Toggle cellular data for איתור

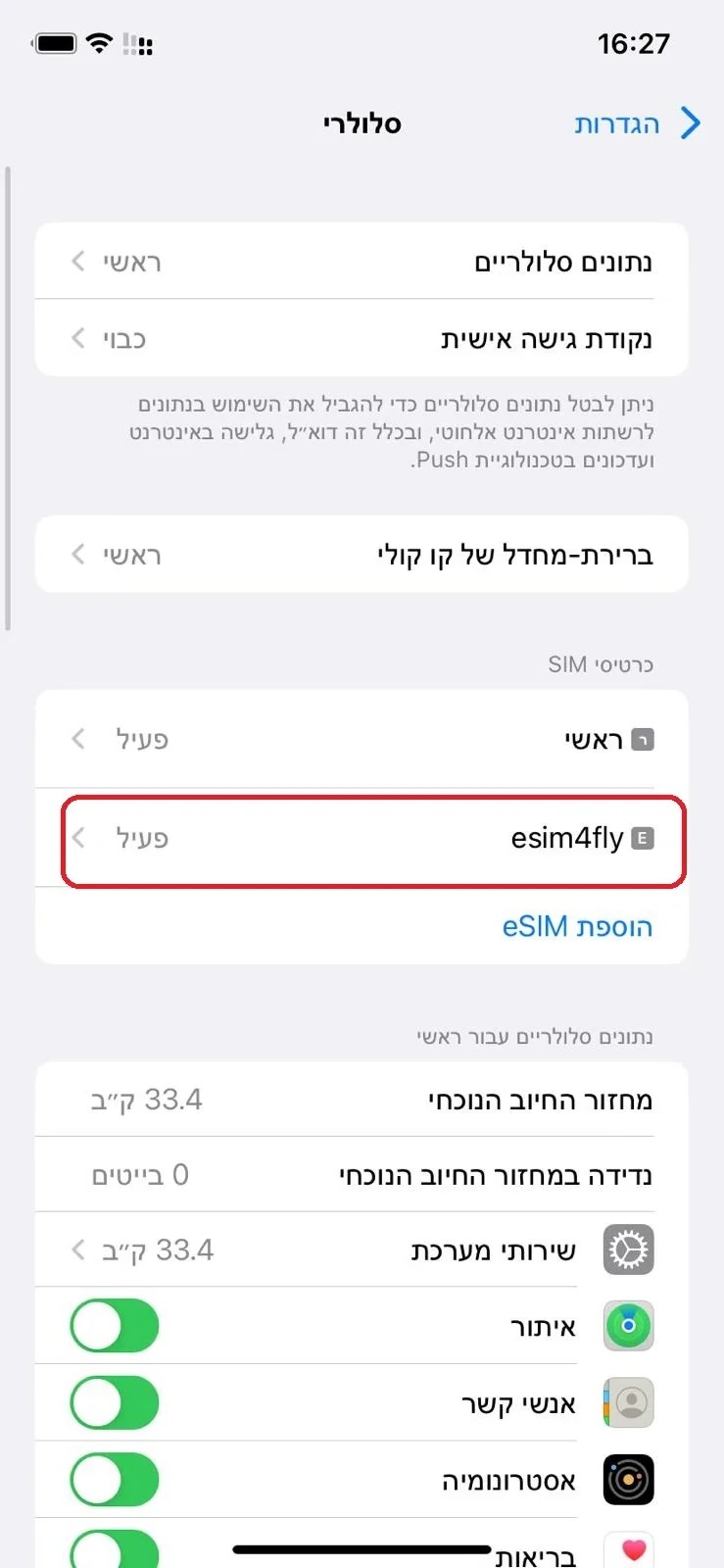[x=115, y=1326]
